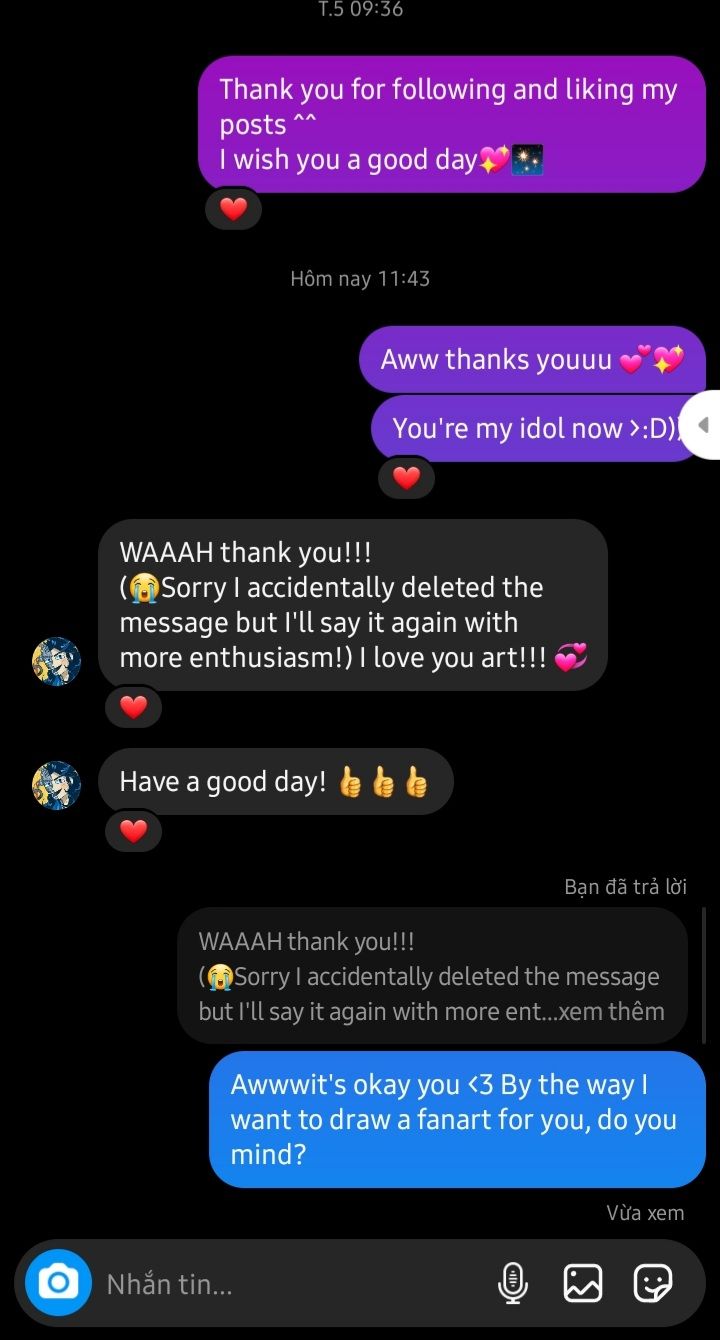View heart reaction under WAAAH thank you message
The height and width of the screenshot is (1340, 720).
(x=133, y=707)
